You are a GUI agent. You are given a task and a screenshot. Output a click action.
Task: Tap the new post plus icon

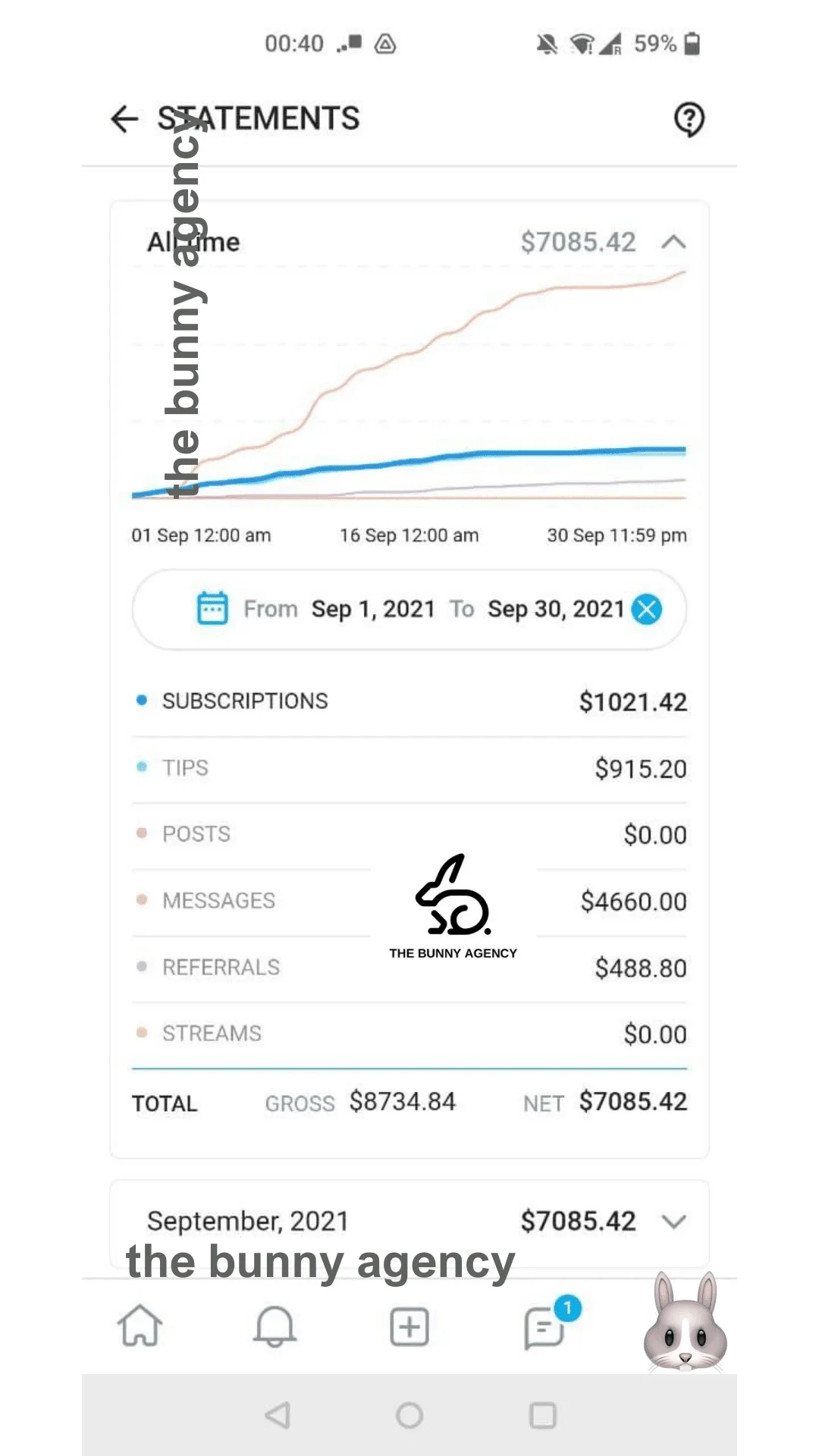pos(409,1325)
